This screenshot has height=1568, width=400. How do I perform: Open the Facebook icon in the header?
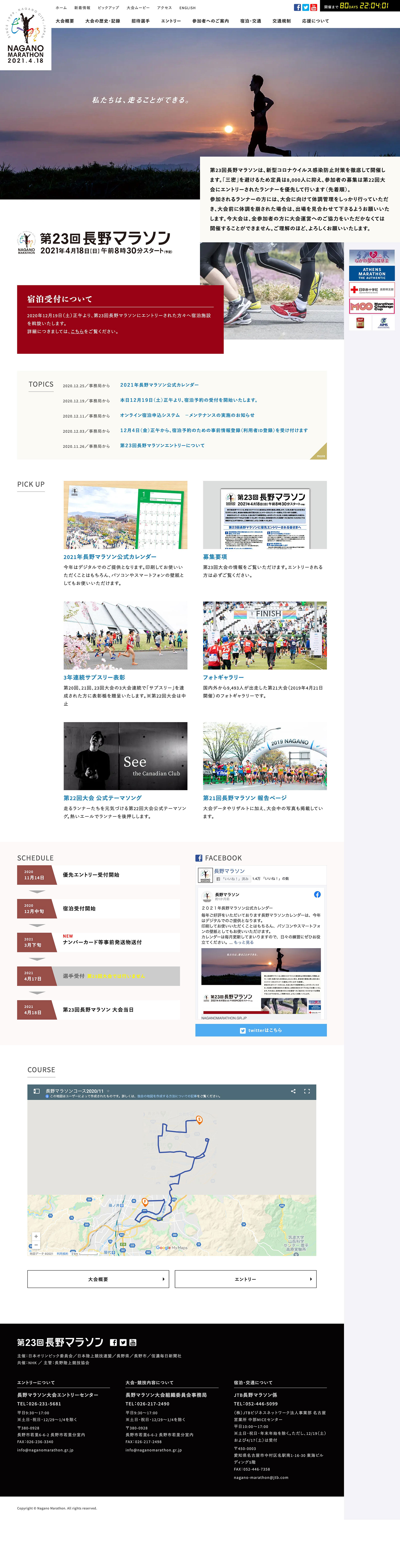click(x=297, y=7)
